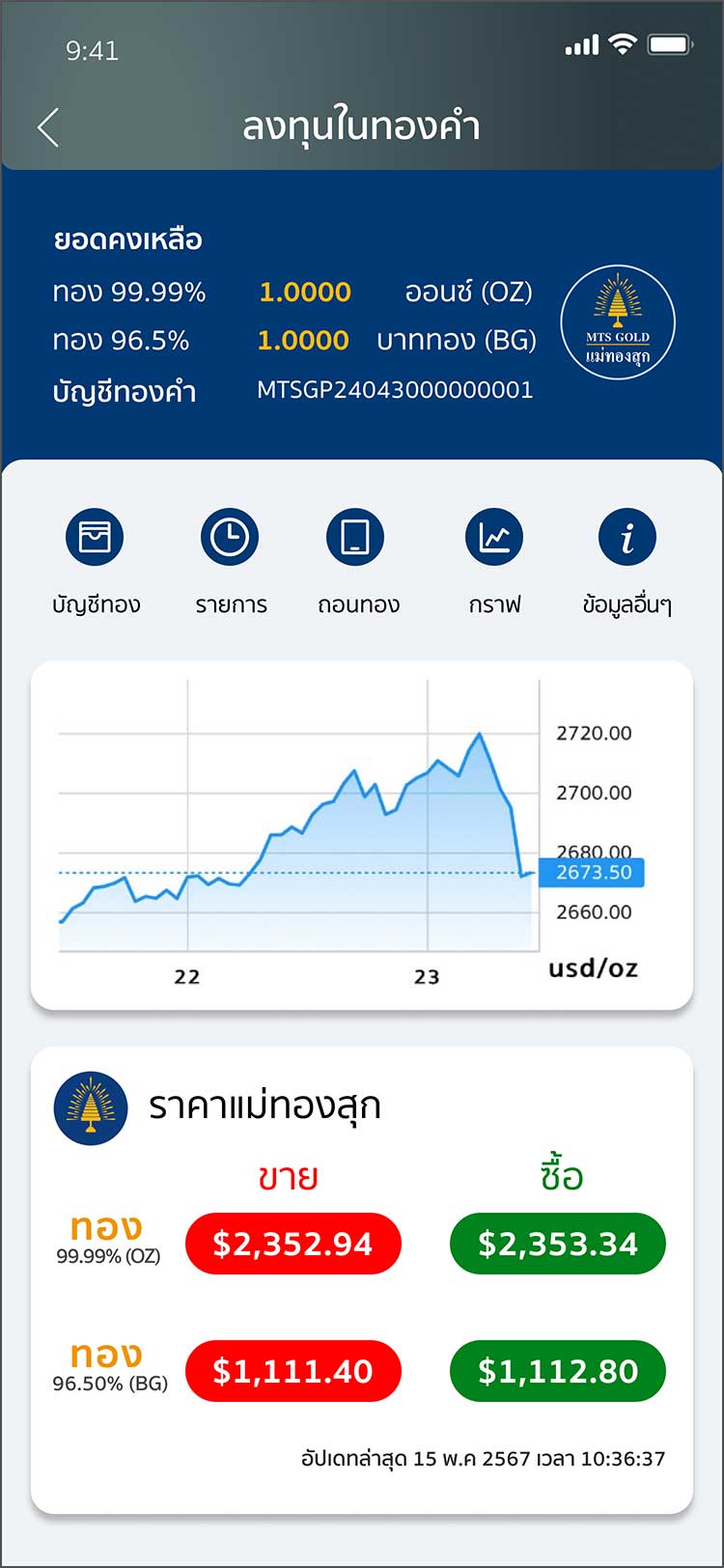Go back from the gold investment screen
724x1568 pixels.
(48, 127)
